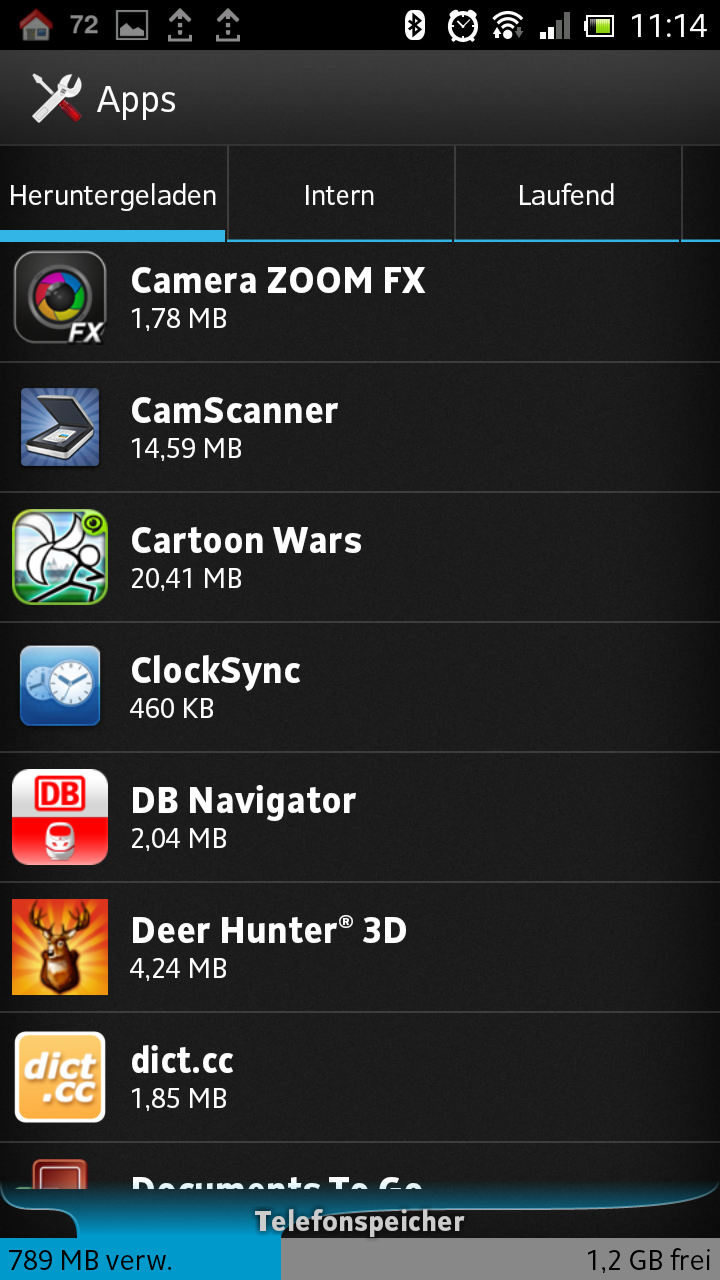Switch to the Laufend tab
Screen dimensions: 720x1280
[x=567, y=195]
